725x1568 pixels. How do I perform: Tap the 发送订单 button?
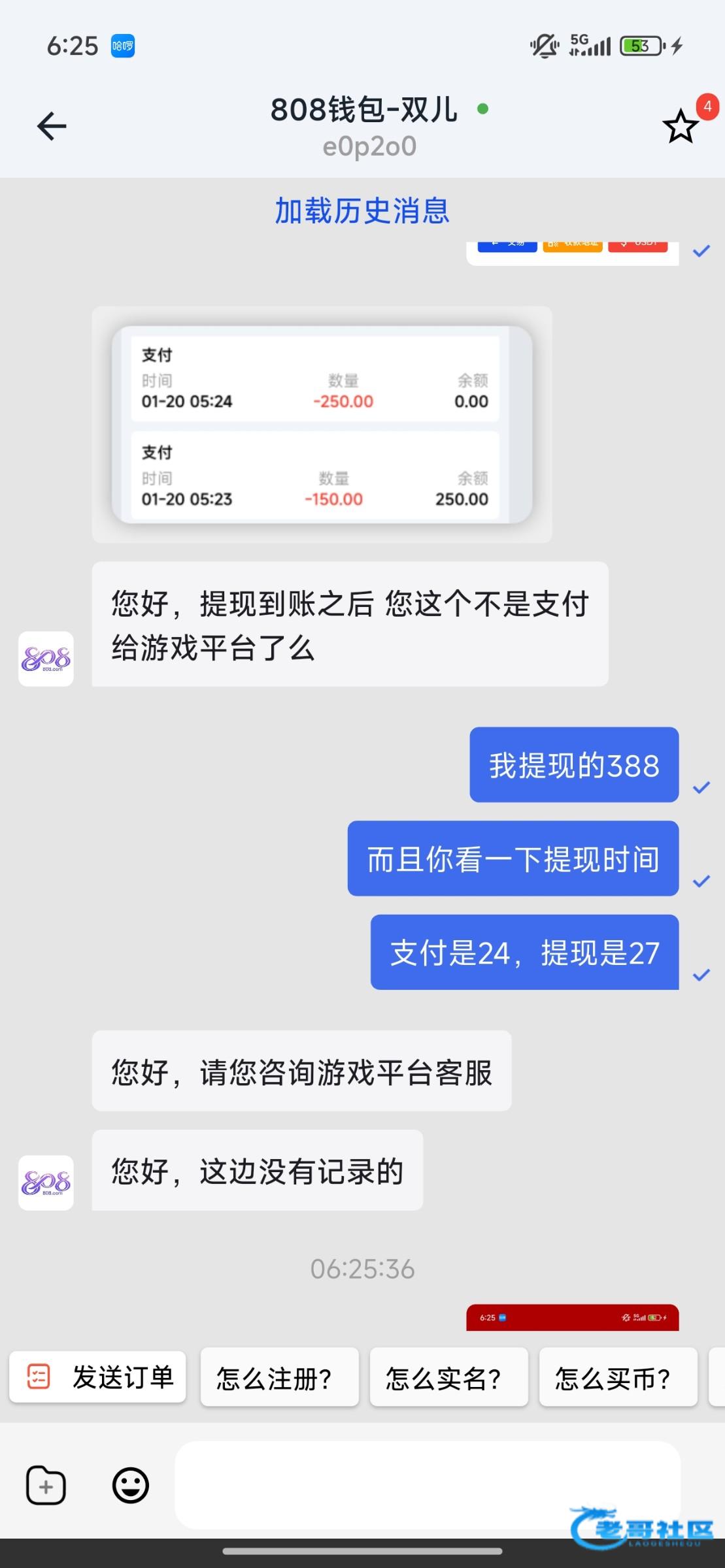[x=98, y=1377]
